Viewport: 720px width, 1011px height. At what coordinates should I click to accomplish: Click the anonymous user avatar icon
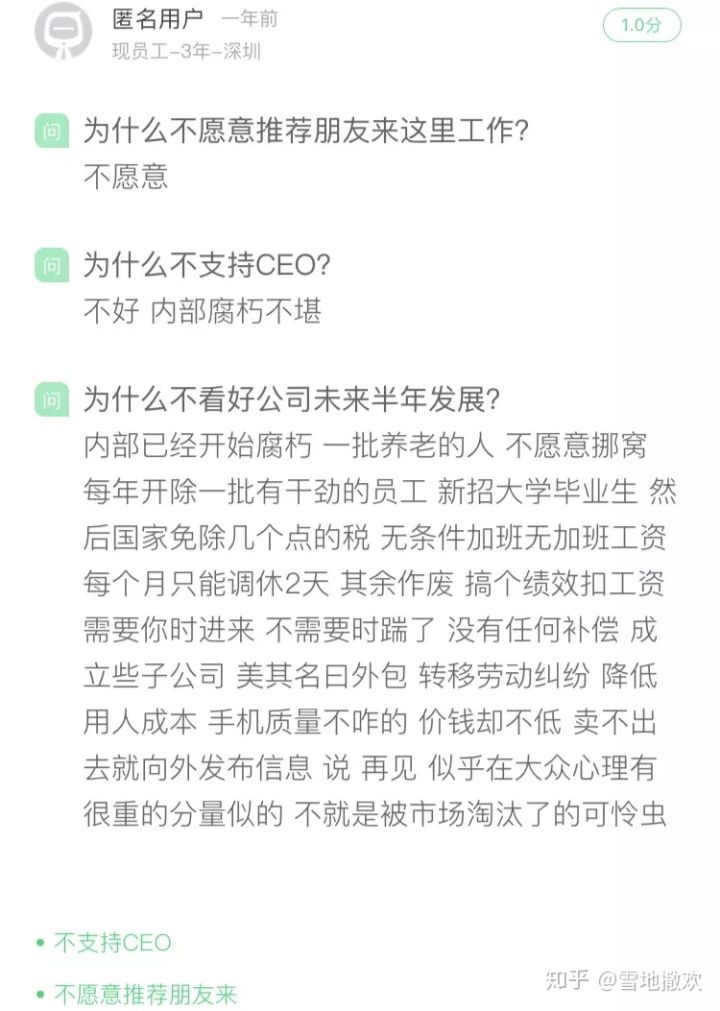(62, 32)
